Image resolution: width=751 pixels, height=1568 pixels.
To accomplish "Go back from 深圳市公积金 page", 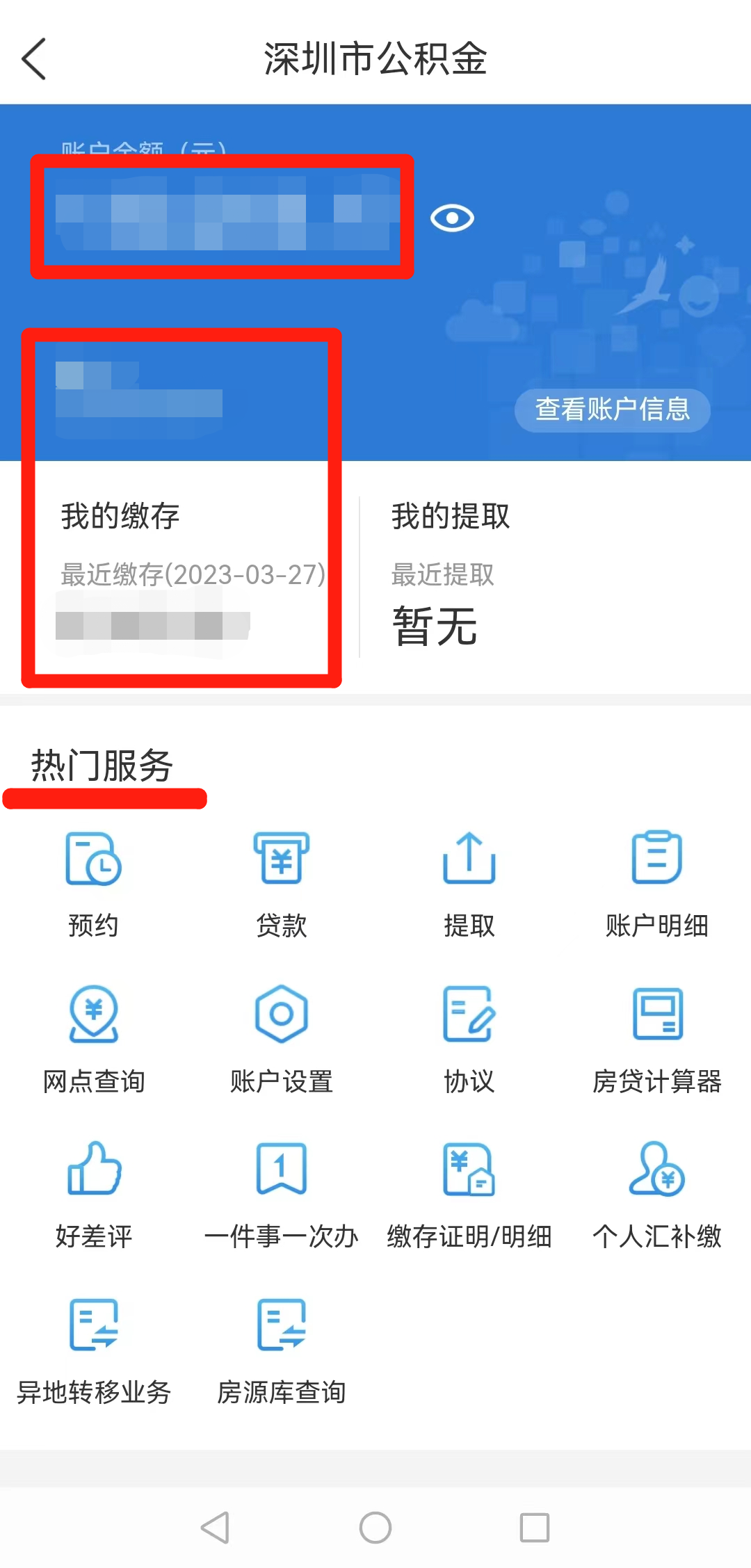I will coord(34,59).
